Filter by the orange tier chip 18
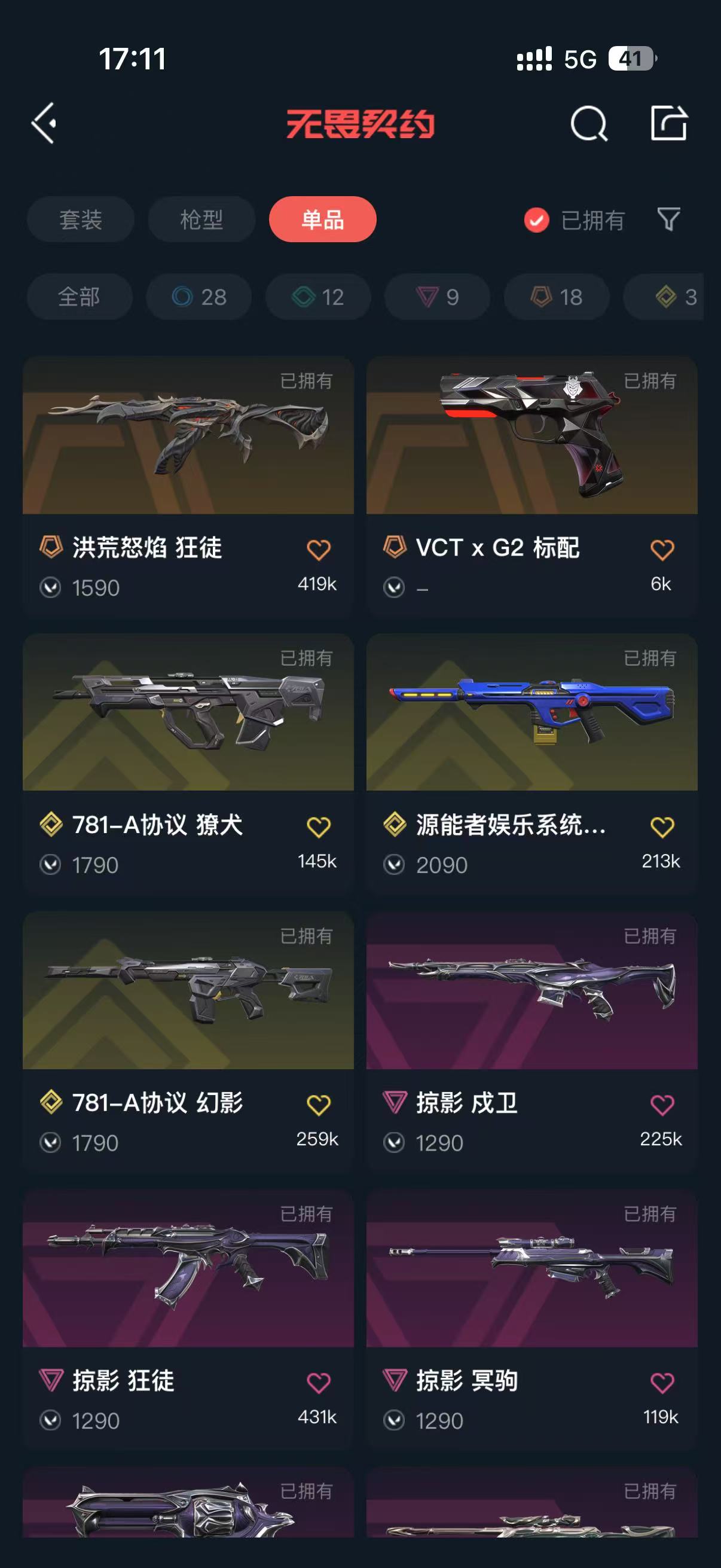721x1568 pixels. click(x=557, y=297)
